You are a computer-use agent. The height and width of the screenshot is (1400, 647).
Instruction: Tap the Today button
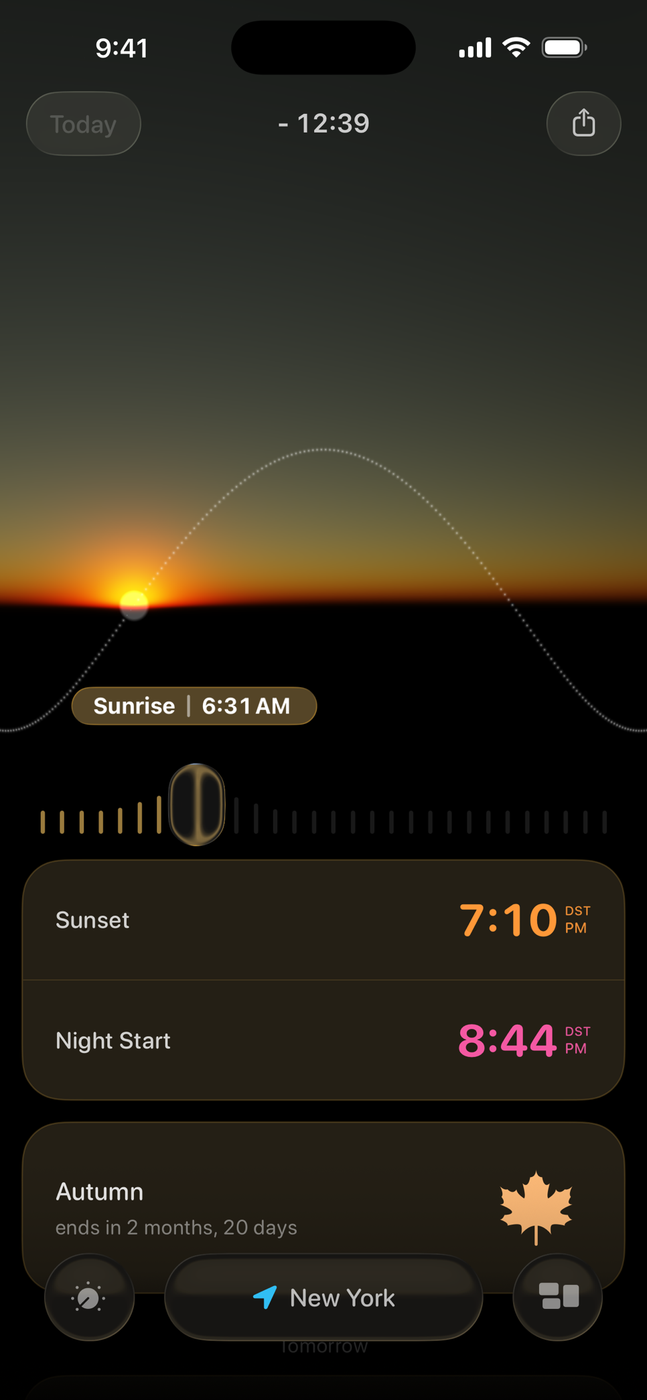[83, 124]
